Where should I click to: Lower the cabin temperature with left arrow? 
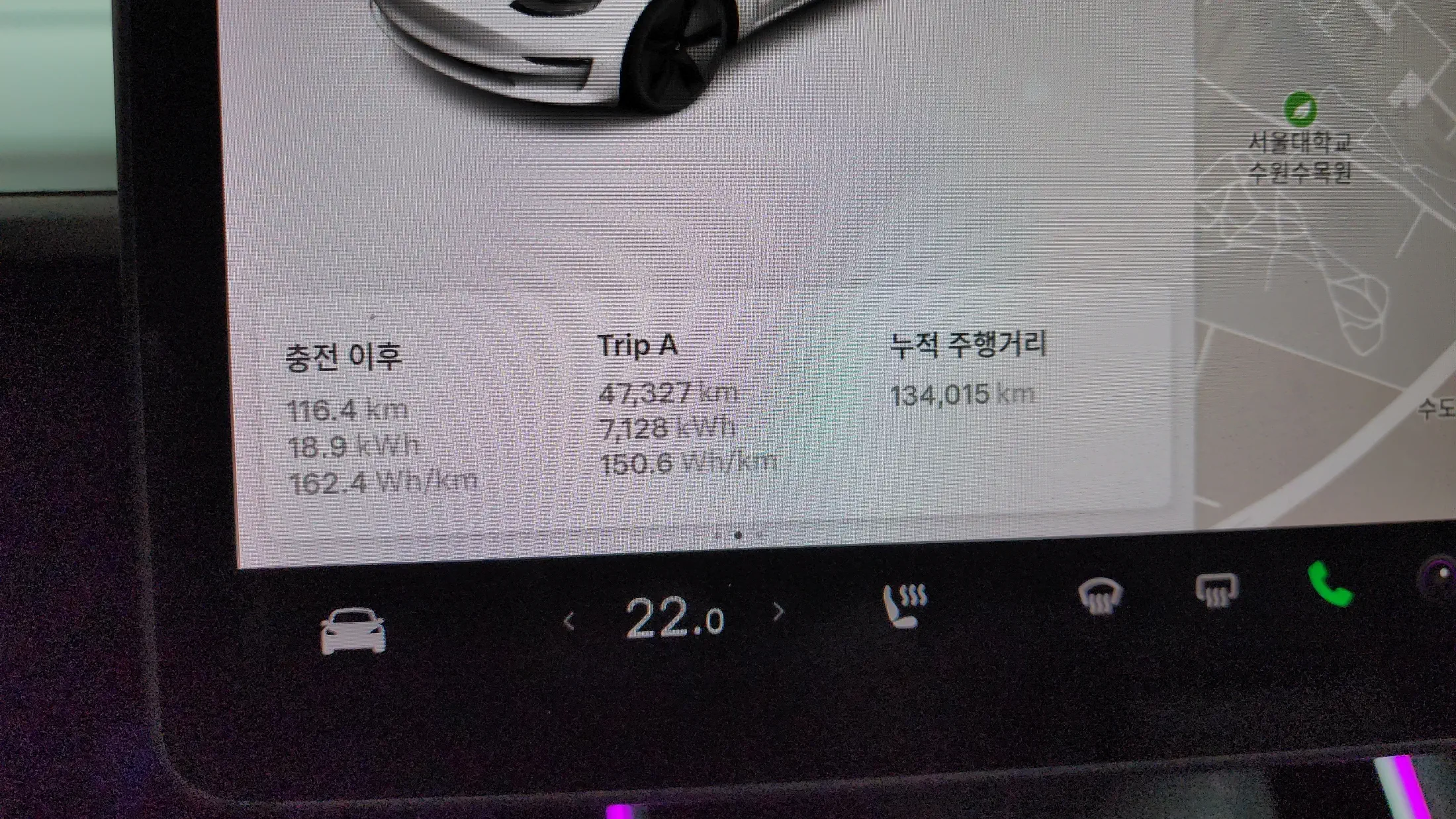569,622
